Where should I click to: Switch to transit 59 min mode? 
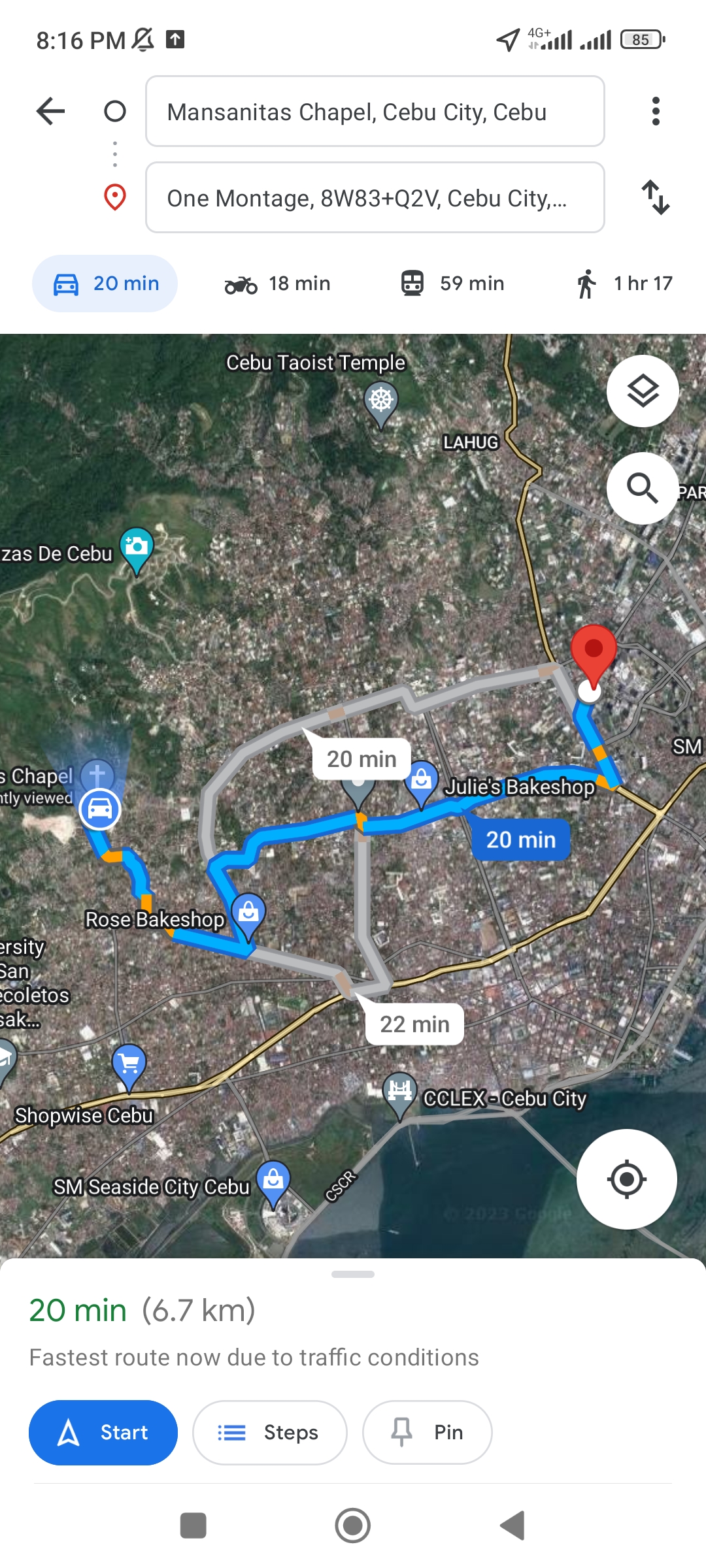point(452,284)
